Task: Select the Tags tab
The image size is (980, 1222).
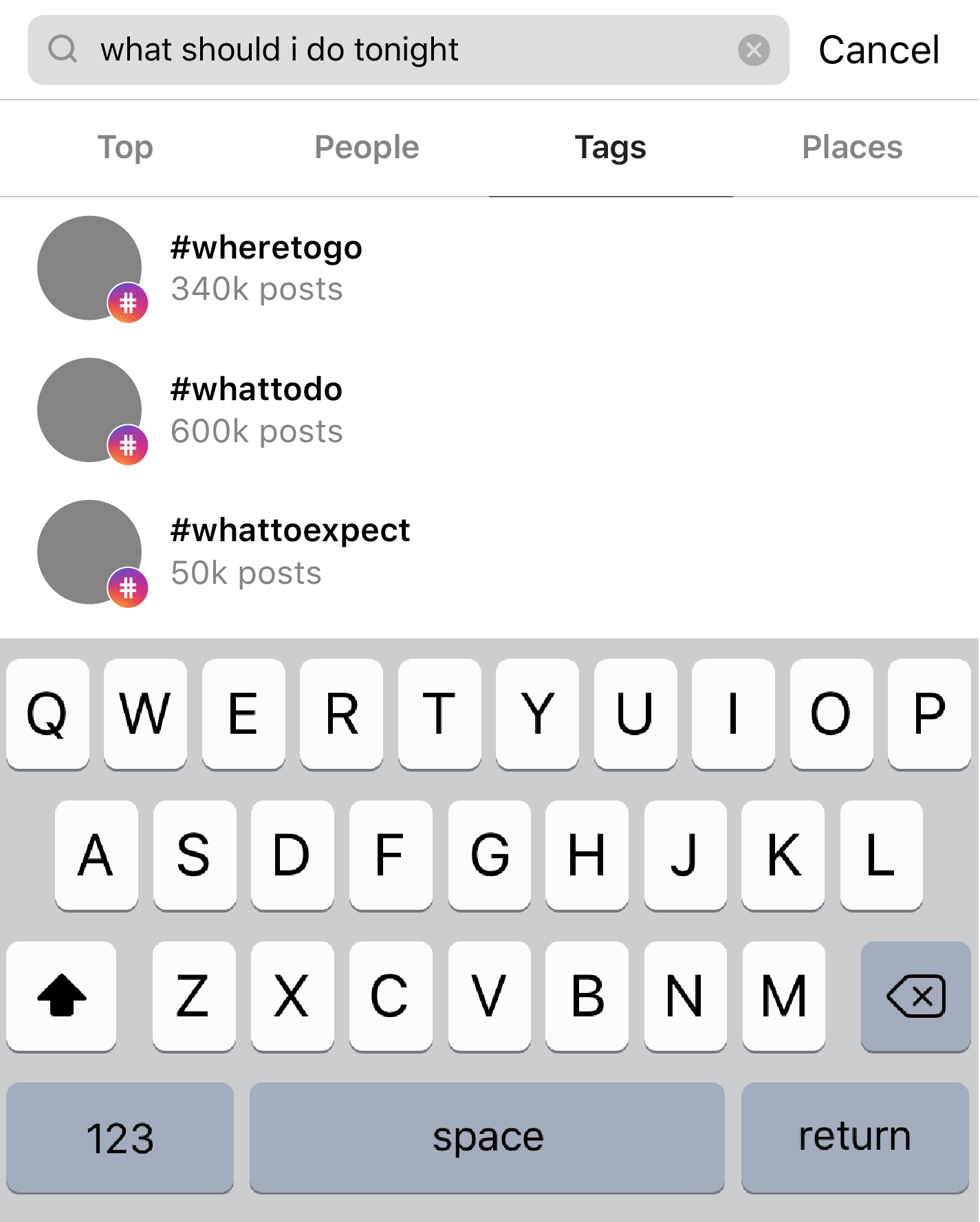Action: pos(610,147)
